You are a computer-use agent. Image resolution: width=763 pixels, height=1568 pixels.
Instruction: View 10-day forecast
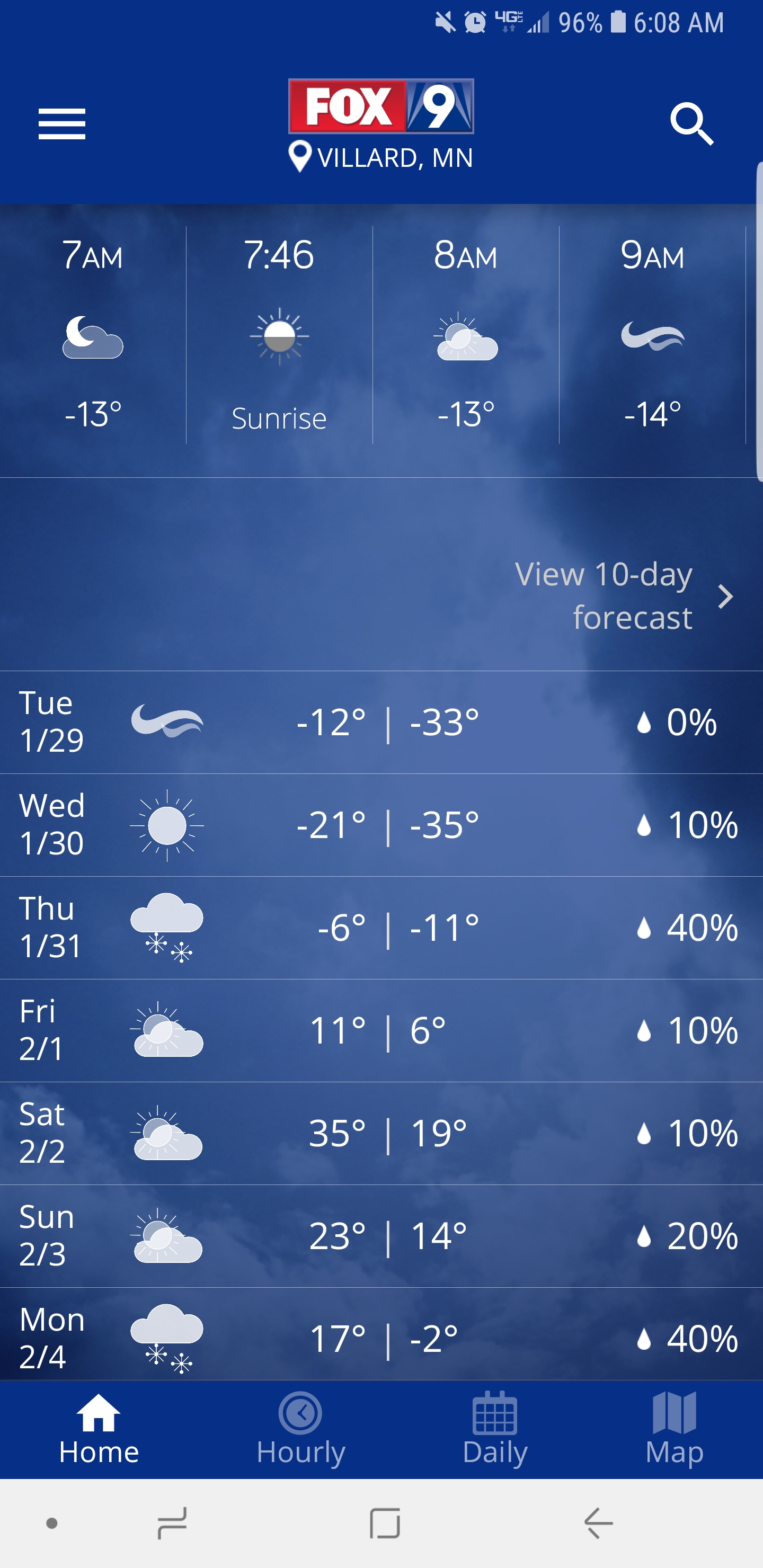coord(624,596)
